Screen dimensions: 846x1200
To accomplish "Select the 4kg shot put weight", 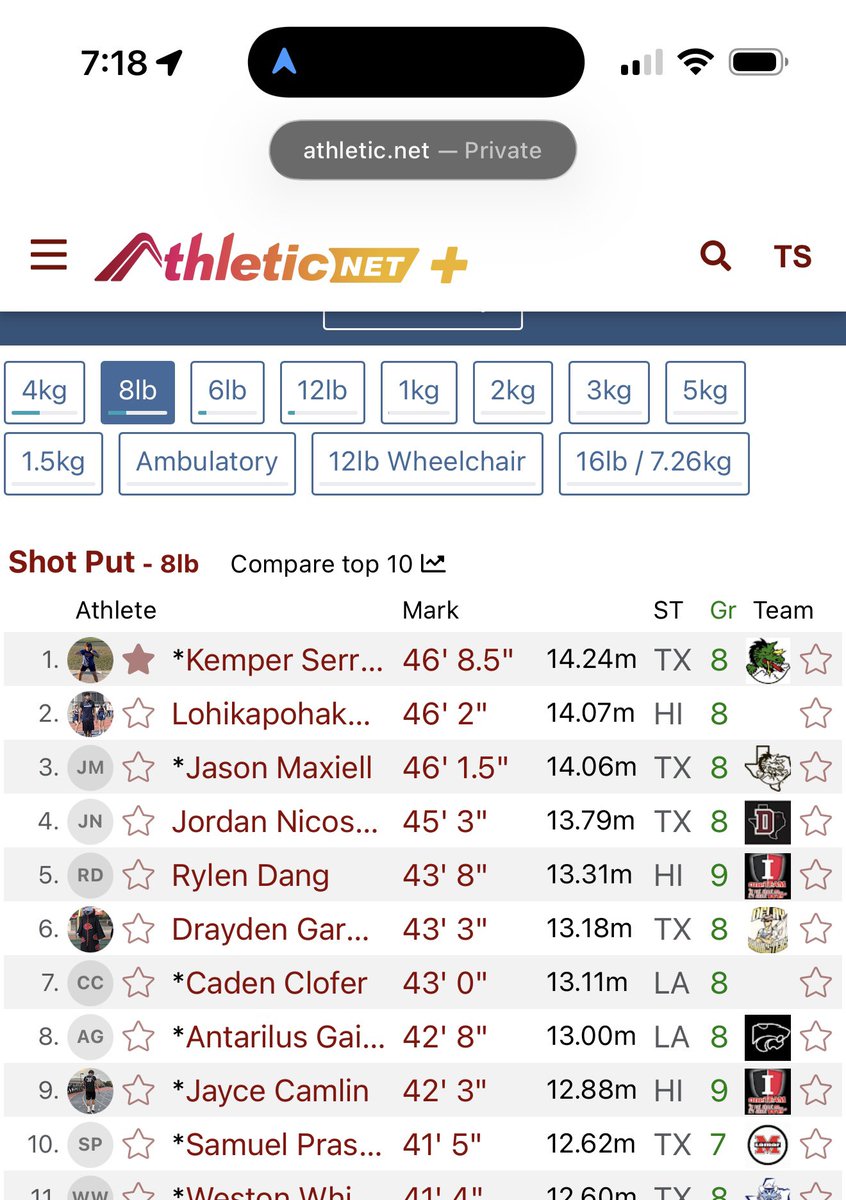I will tap(44, 391).
